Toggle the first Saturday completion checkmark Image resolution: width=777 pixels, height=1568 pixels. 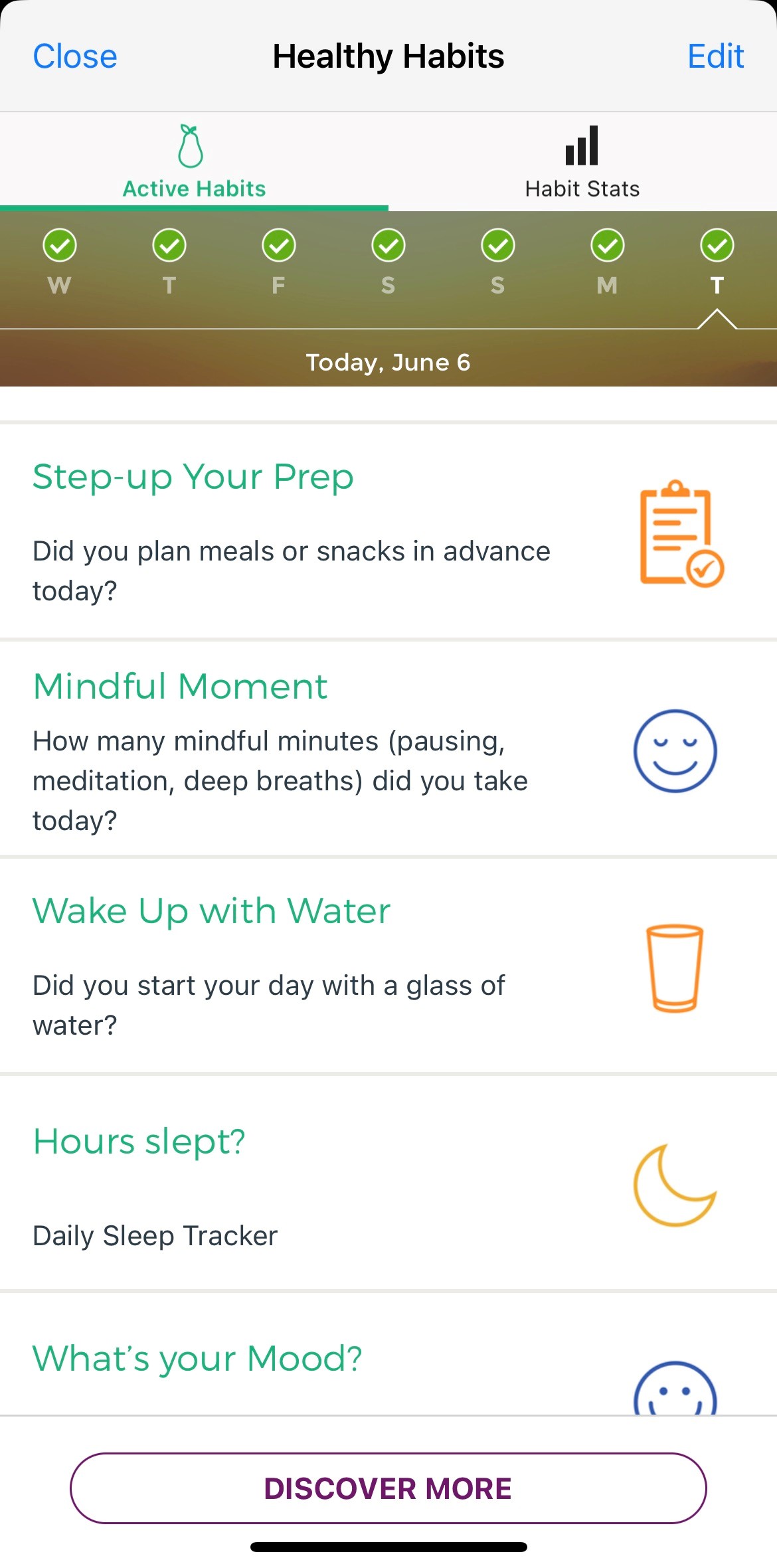pyautogui.click(x=388, y=246)
